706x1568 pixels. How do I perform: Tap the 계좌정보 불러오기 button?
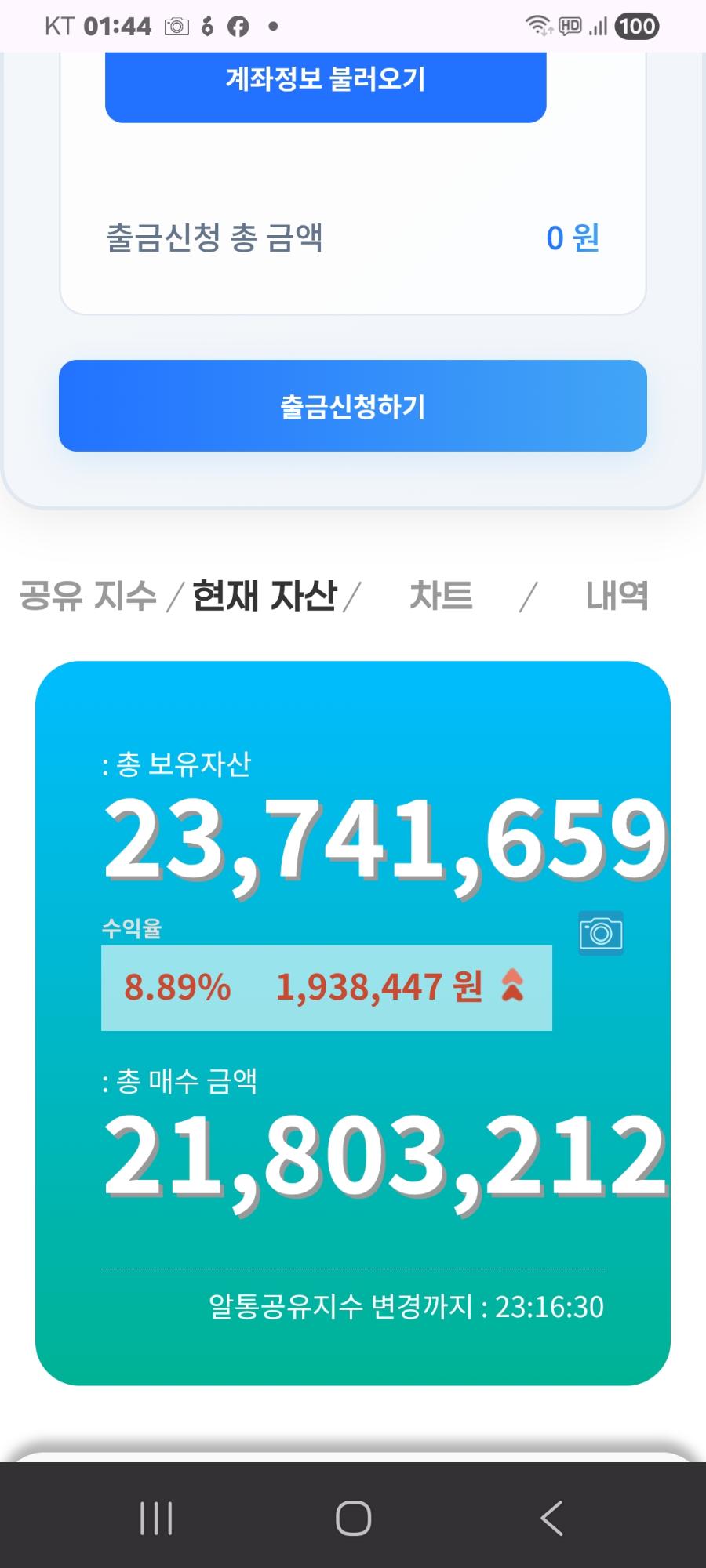click(x=326, y=81)
